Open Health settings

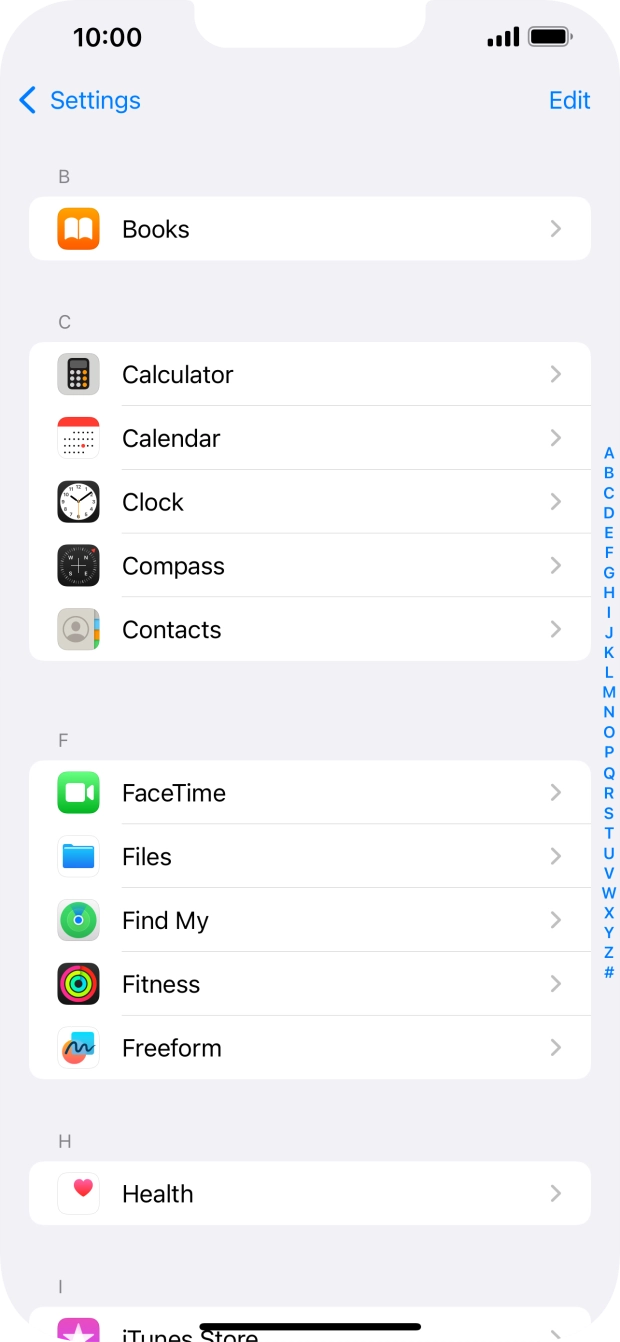click(310, 1194)
